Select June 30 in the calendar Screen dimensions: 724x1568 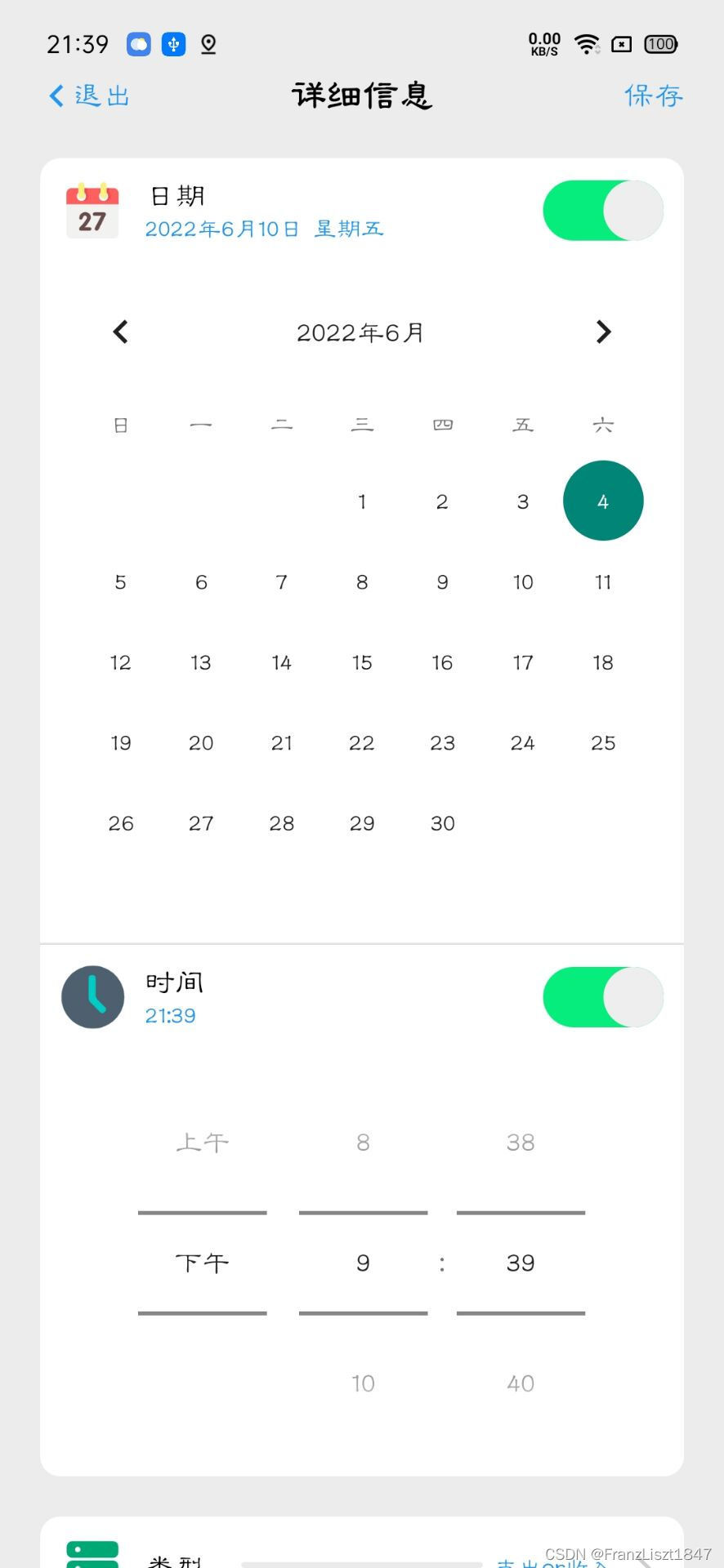click(442, 823)
